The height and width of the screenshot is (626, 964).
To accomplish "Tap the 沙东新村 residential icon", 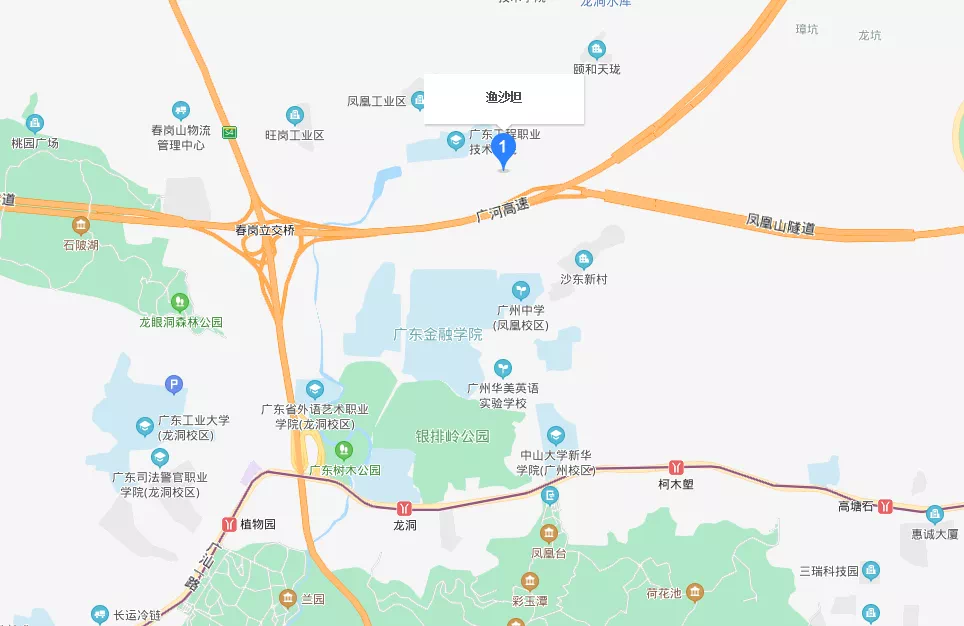I will point(584,260).
